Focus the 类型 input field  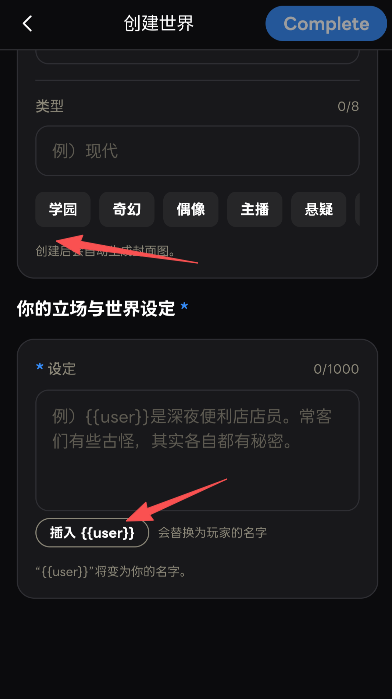coord(197,151)
